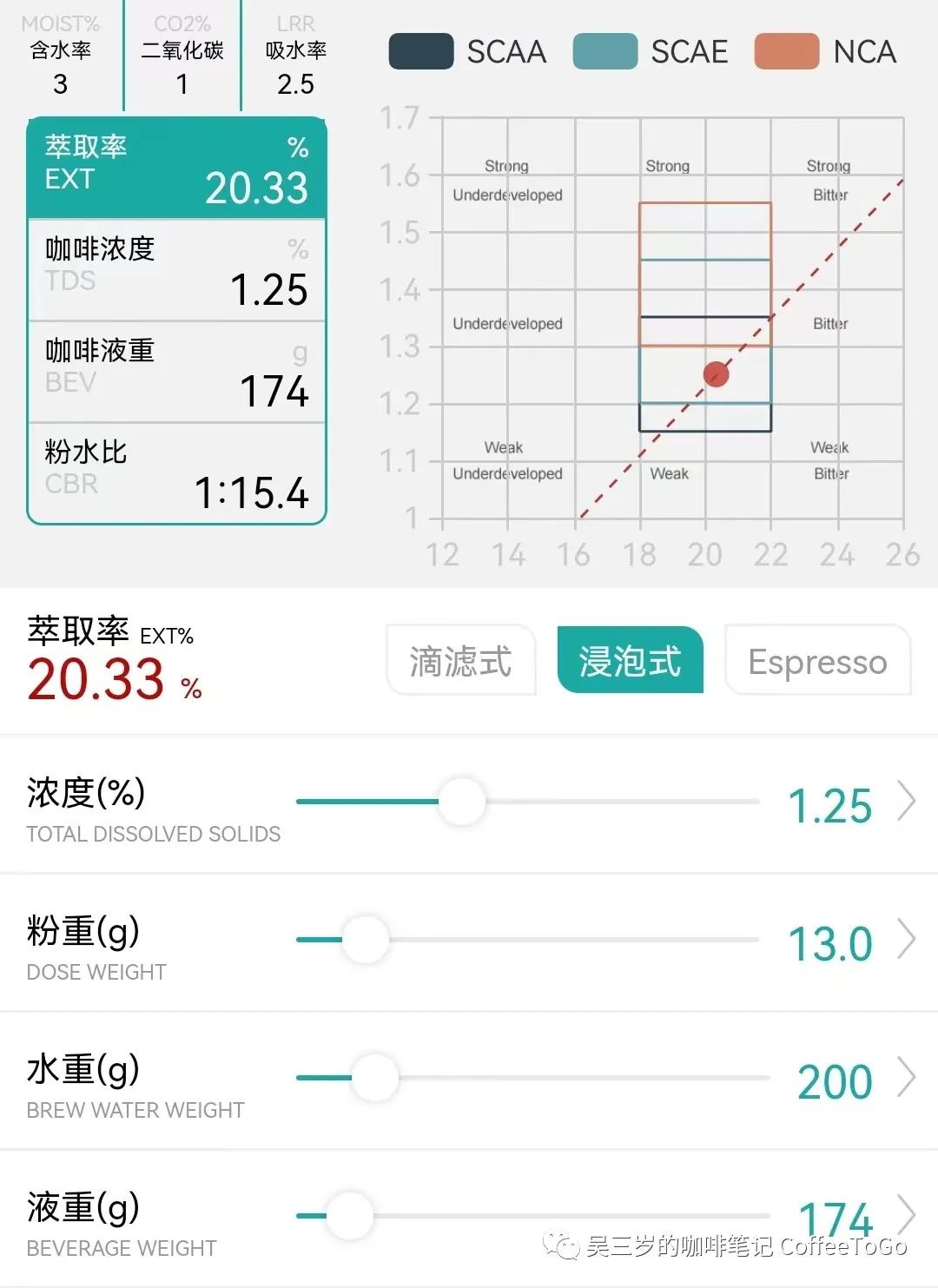Image resolution: width=938 pixels, height=1288 pixels.
Task: Switch to the 滴滤式 brewing mode
Action: [460, 661]
